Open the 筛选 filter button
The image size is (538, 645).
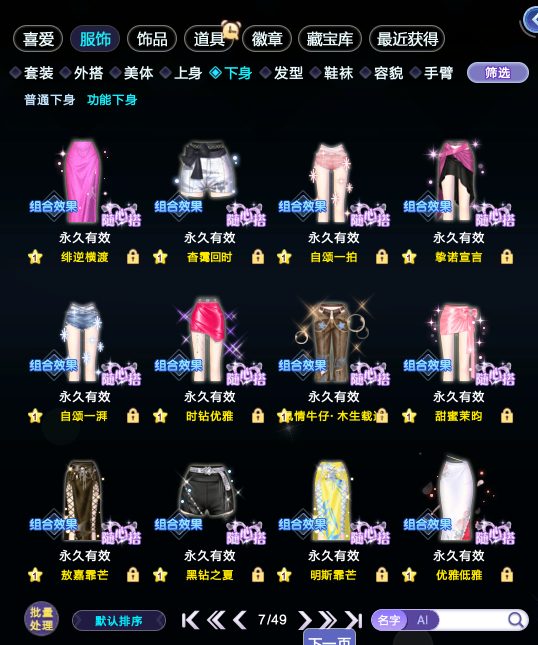498,73
